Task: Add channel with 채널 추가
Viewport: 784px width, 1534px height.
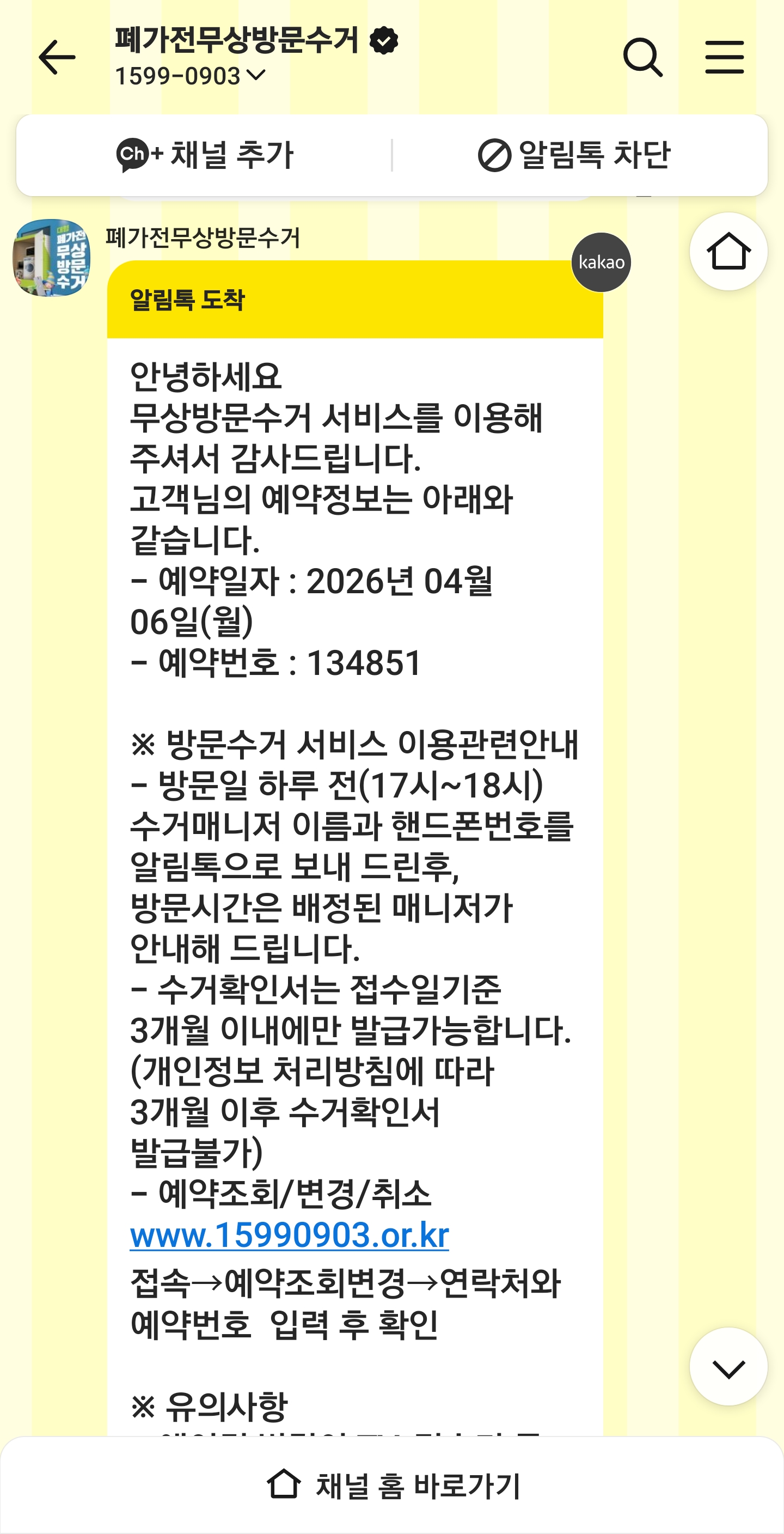Action: (205, 155)
